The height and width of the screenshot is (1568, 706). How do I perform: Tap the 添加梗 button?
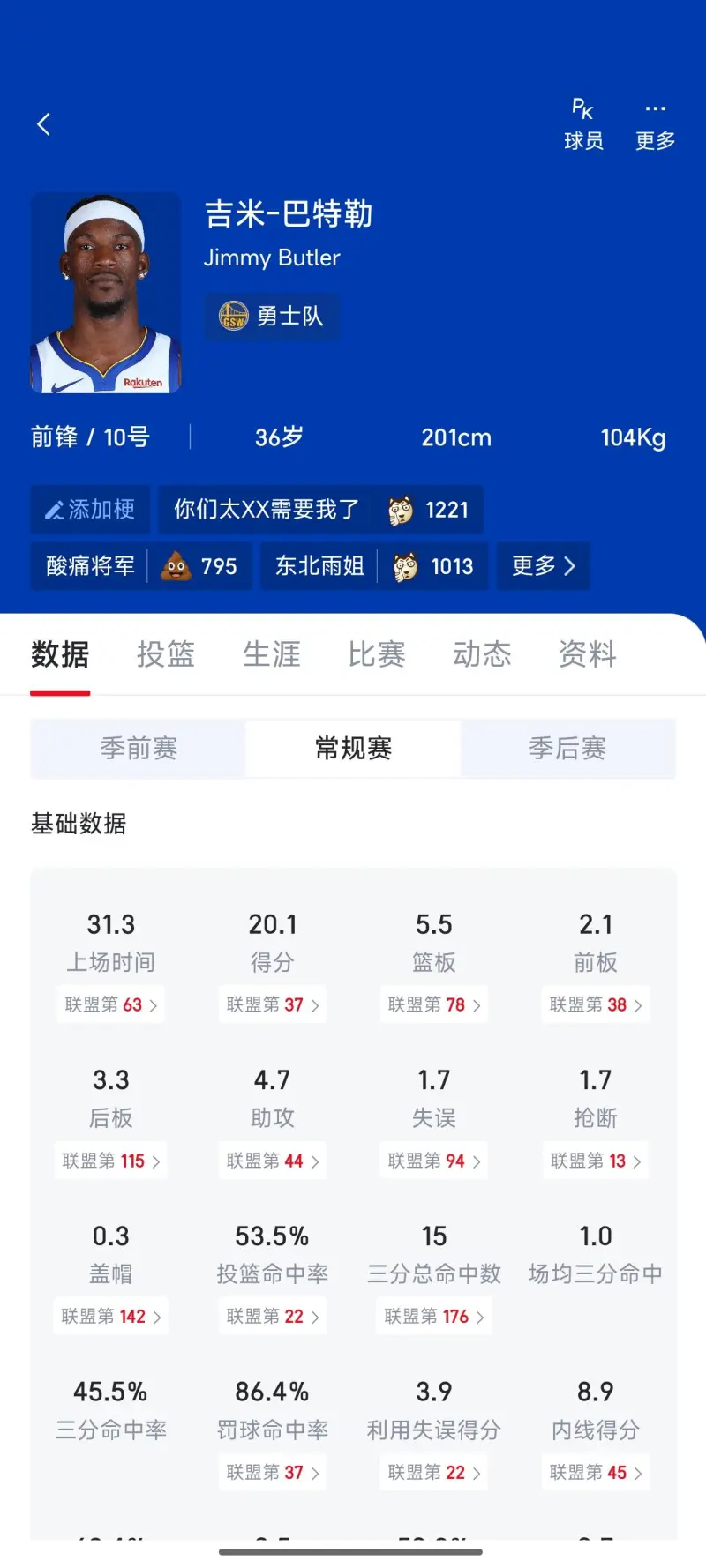pyautogui.click(x=90, y=510)
